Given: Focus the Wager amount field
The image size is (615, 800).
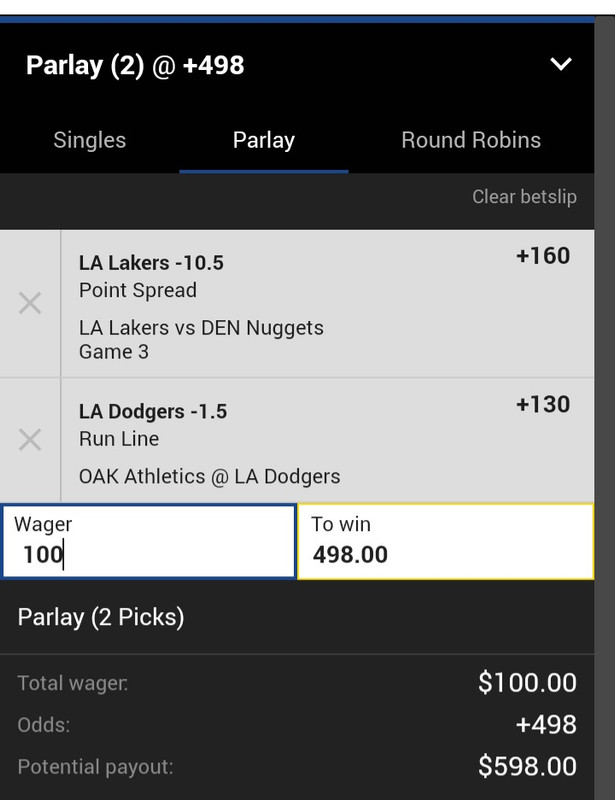Looking at the screenshot, I should tap(149, 541).
